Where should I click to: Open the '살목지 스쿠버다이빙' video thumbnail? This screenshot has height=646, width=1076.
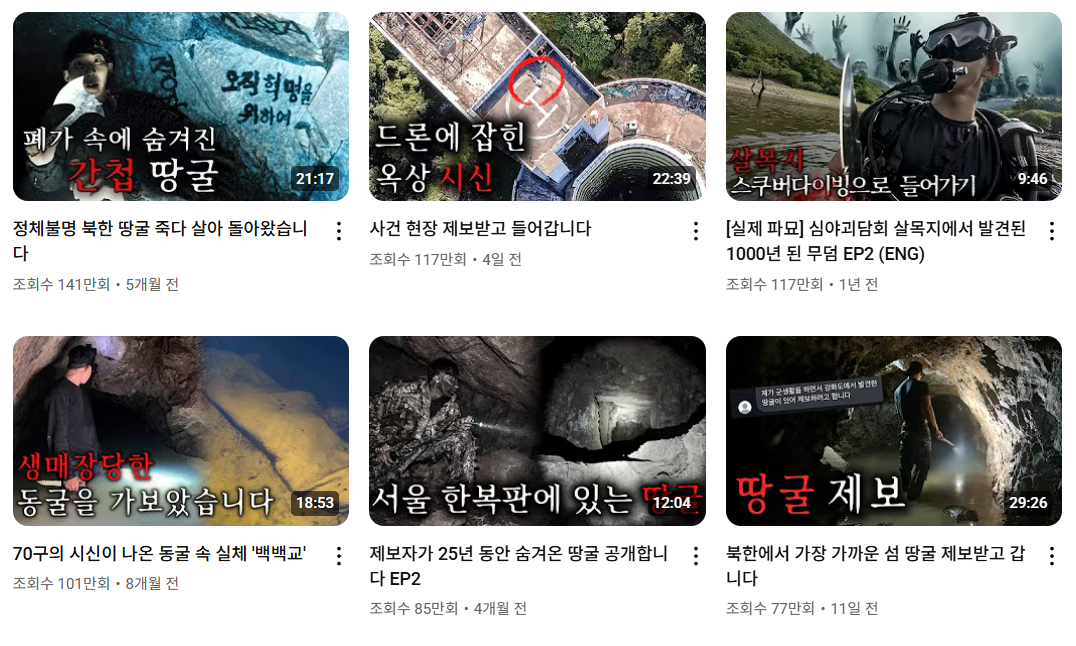point(893,106)
